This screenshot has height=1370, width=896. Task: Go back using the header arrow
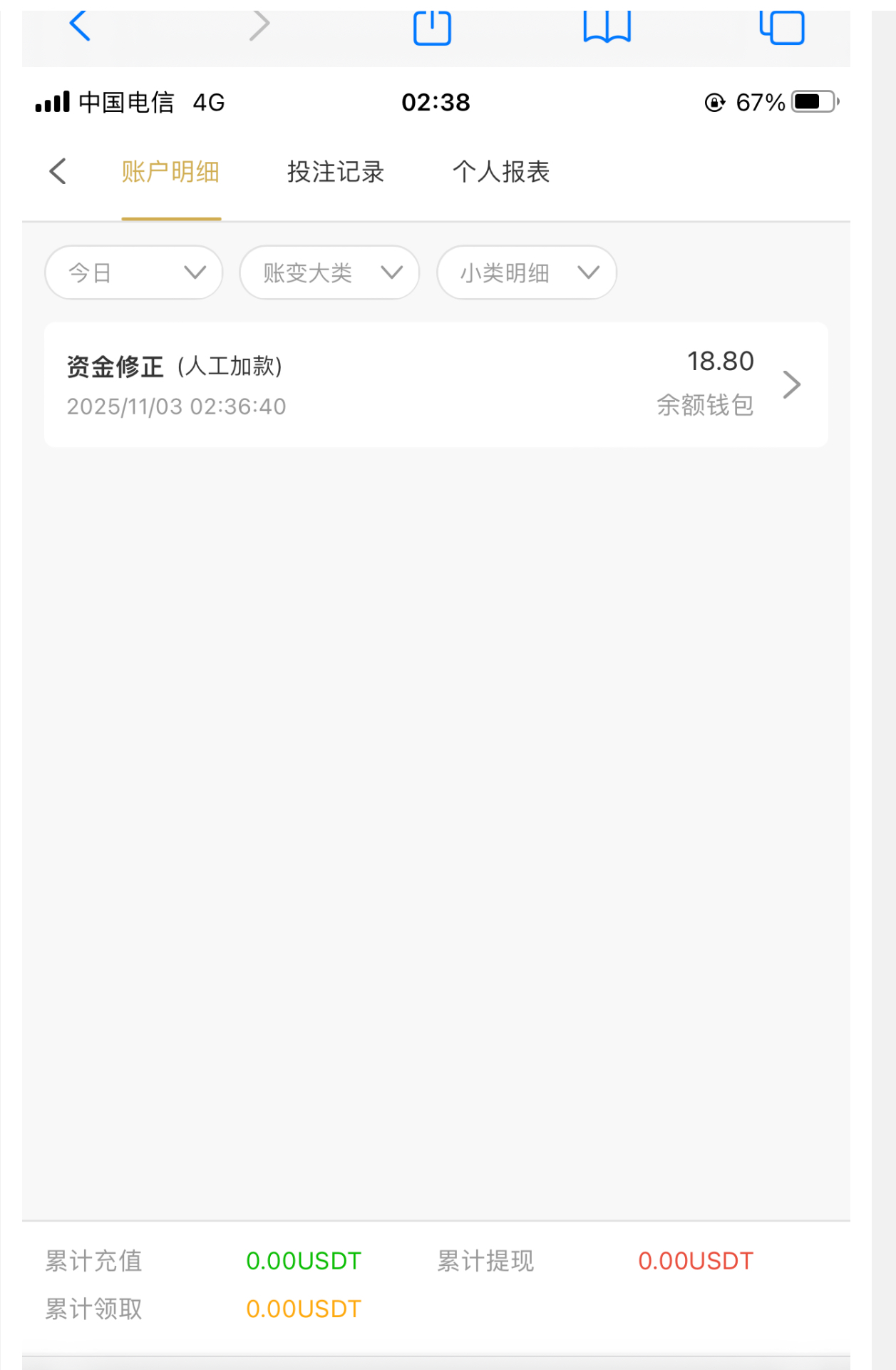(x=58, y=172)
